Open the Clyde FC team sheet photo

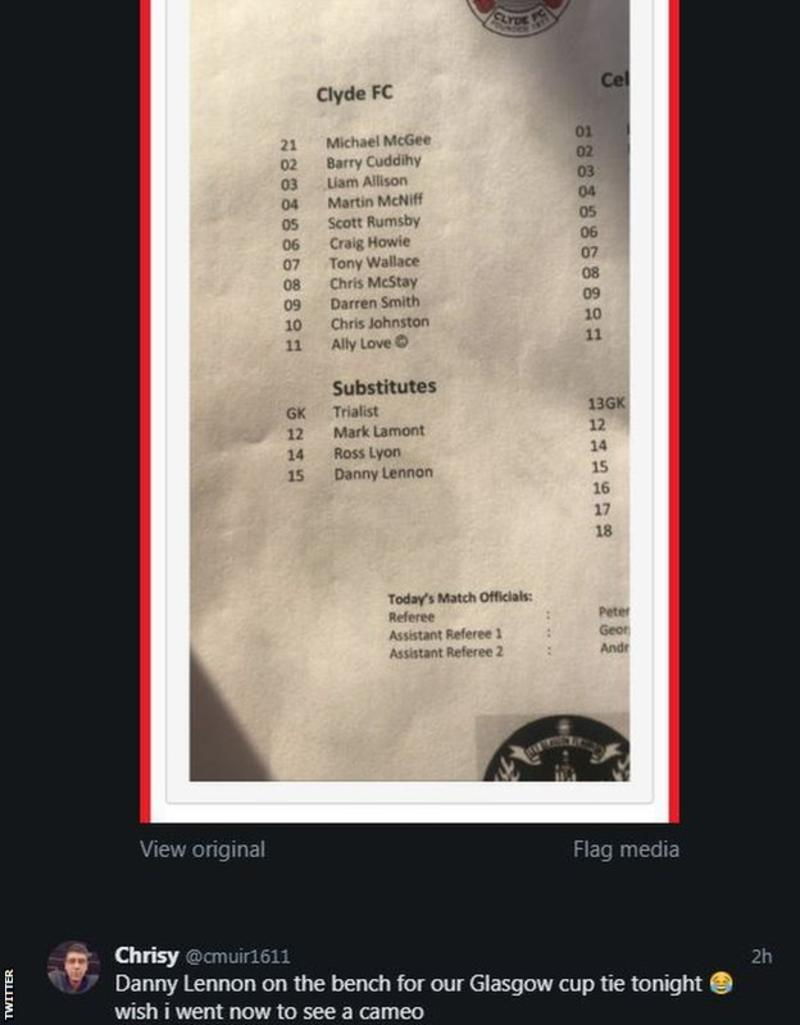point(409,400)
